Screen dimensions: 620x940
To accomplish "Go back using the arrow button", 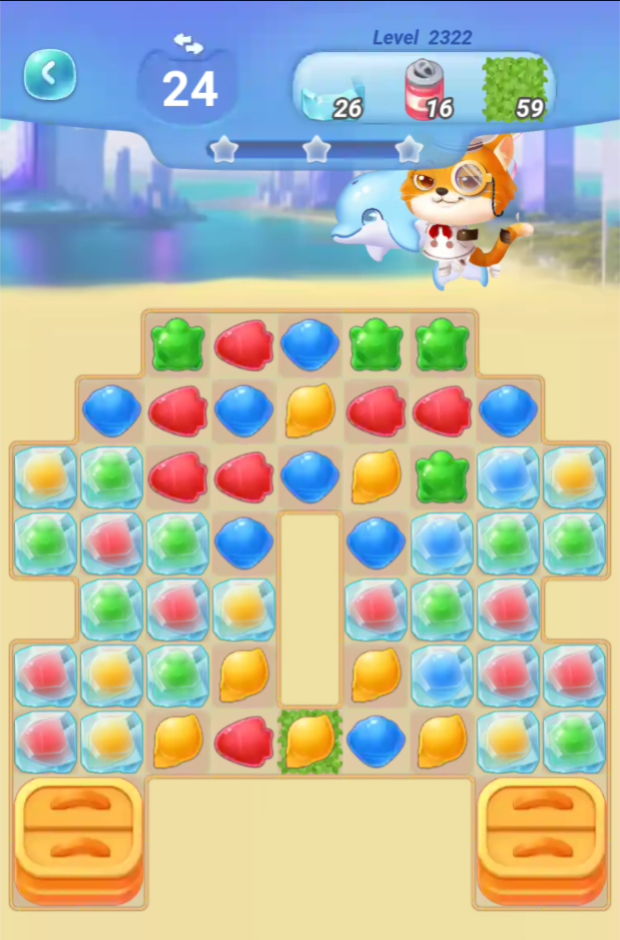I will [49, 74].
